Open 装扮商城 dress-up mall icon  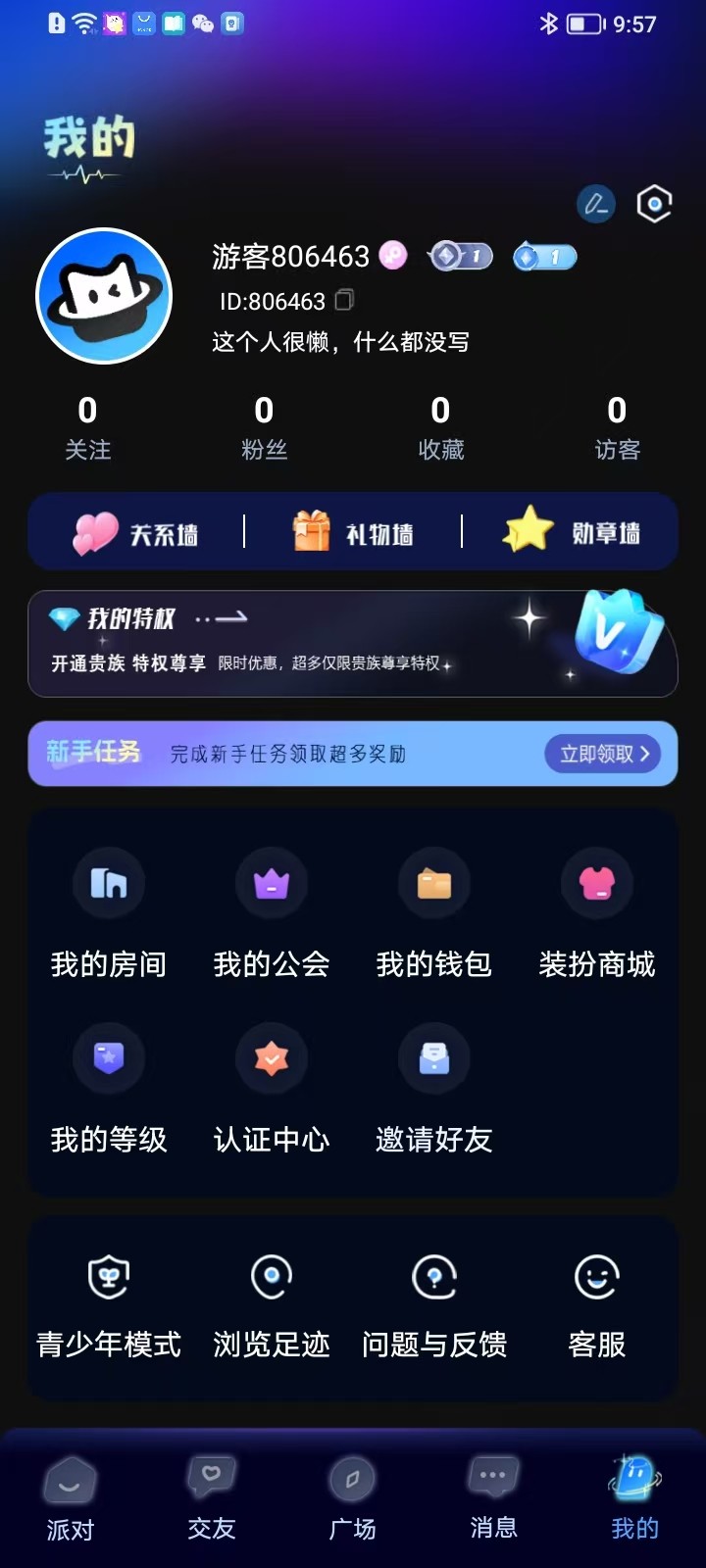click(x=596, y=883)
